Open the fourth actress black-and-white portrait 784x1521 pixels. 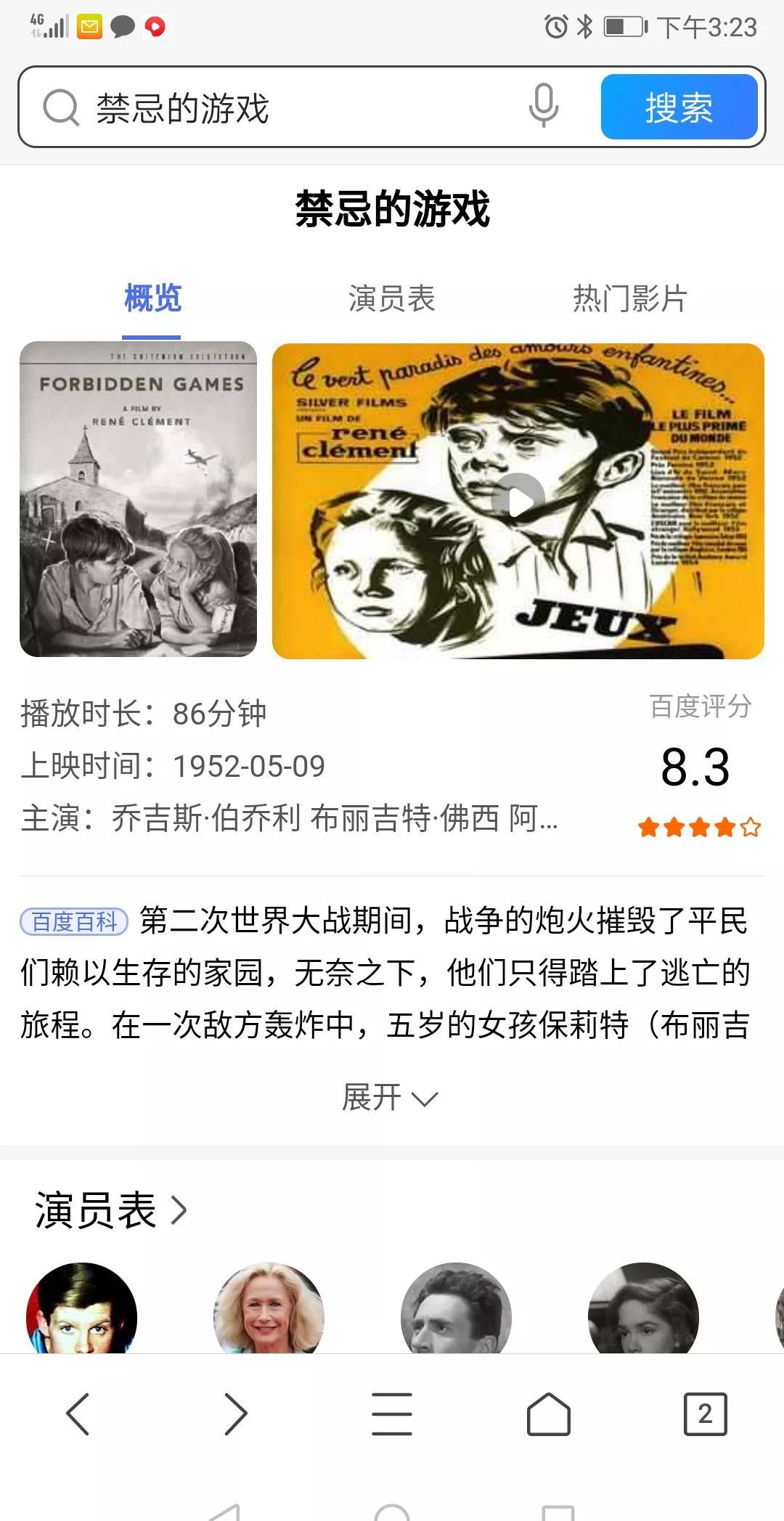click(643, 1311)
